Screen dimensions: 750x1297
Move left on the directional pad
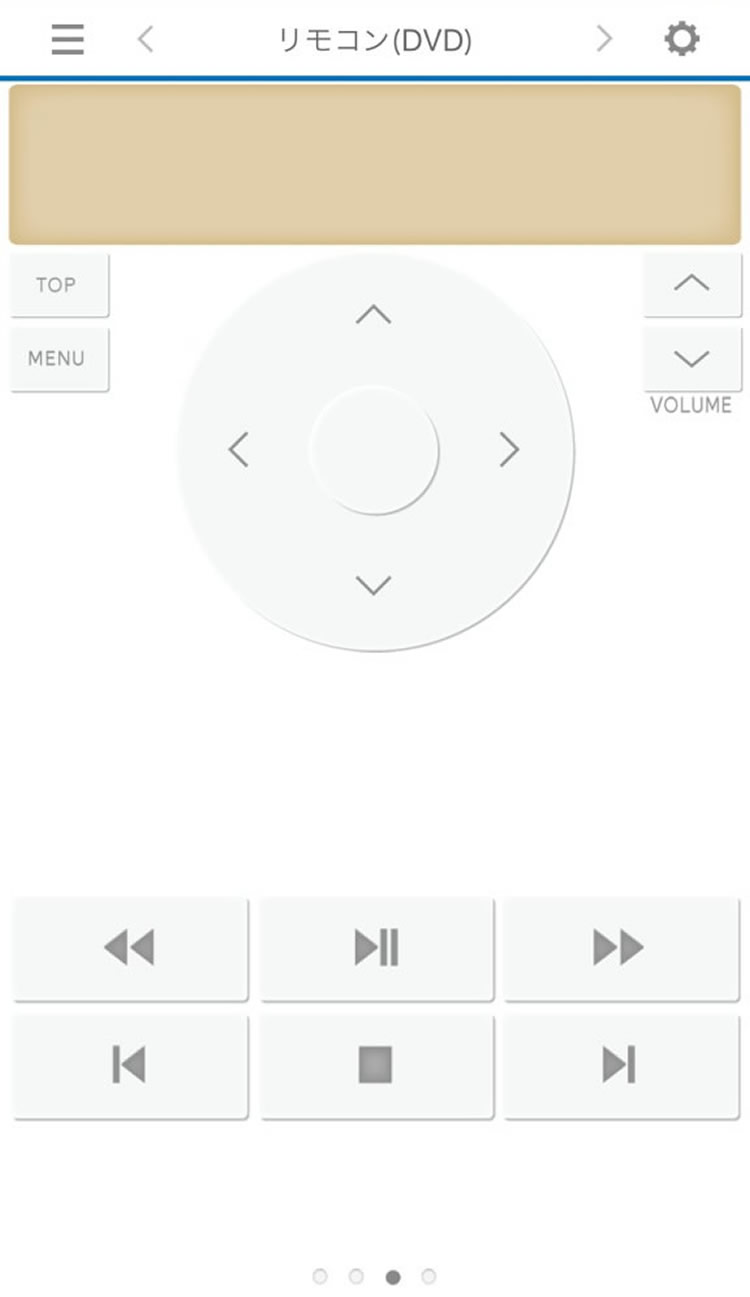coord(238,450)
